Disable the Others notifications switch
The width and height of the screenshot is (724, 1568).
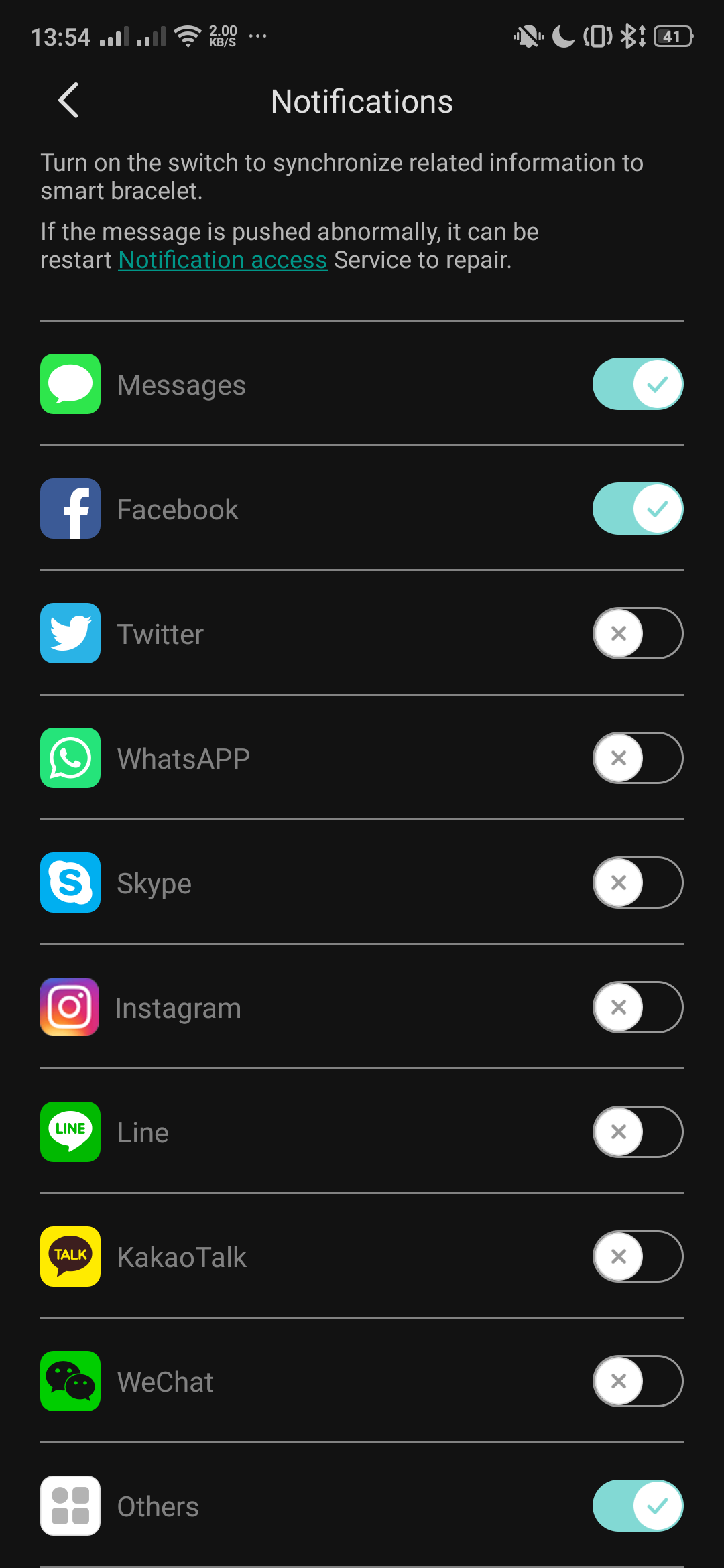(638, 1506)
